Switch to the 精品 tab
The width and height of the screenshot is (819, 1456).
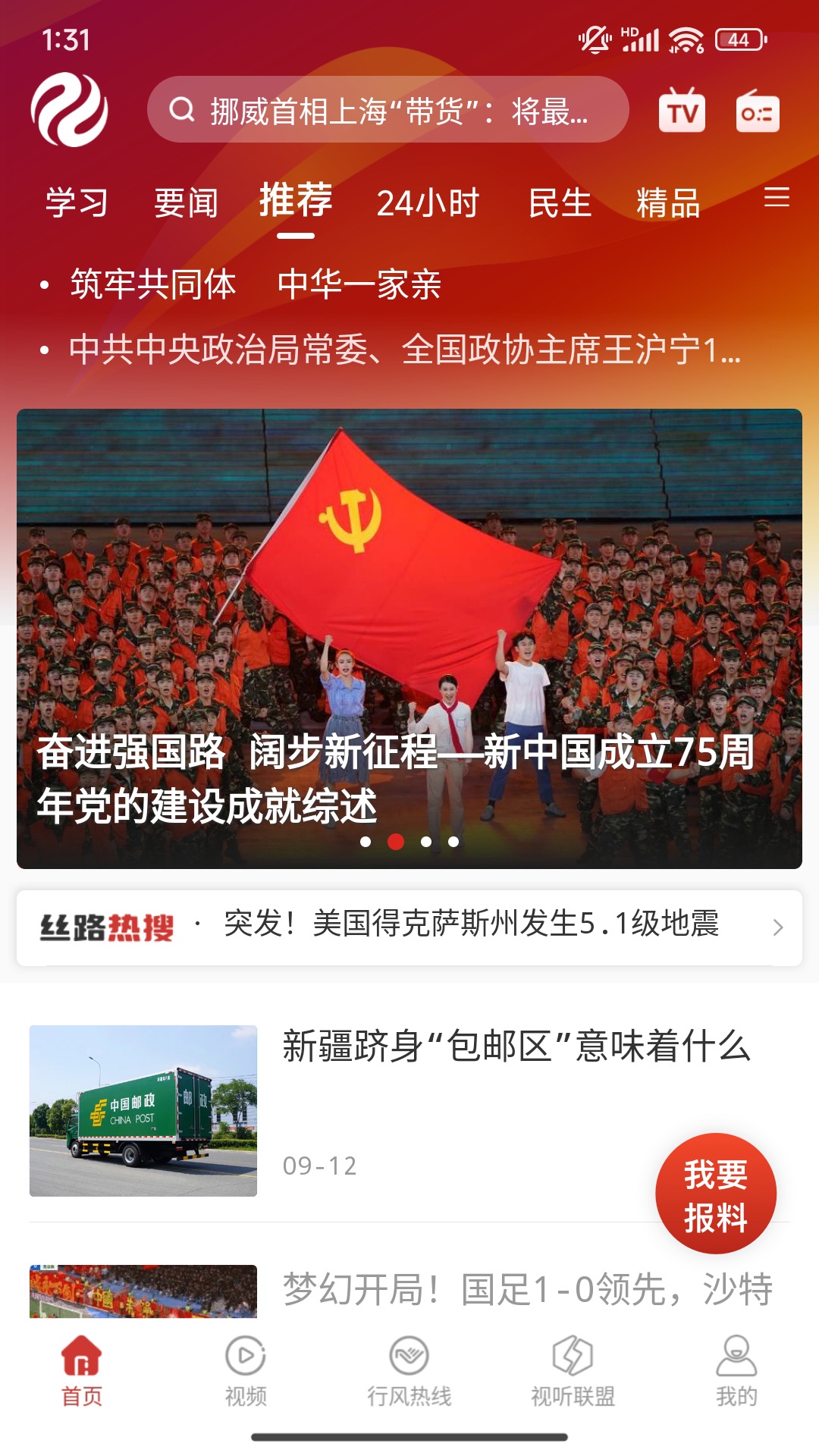(668, 203)
